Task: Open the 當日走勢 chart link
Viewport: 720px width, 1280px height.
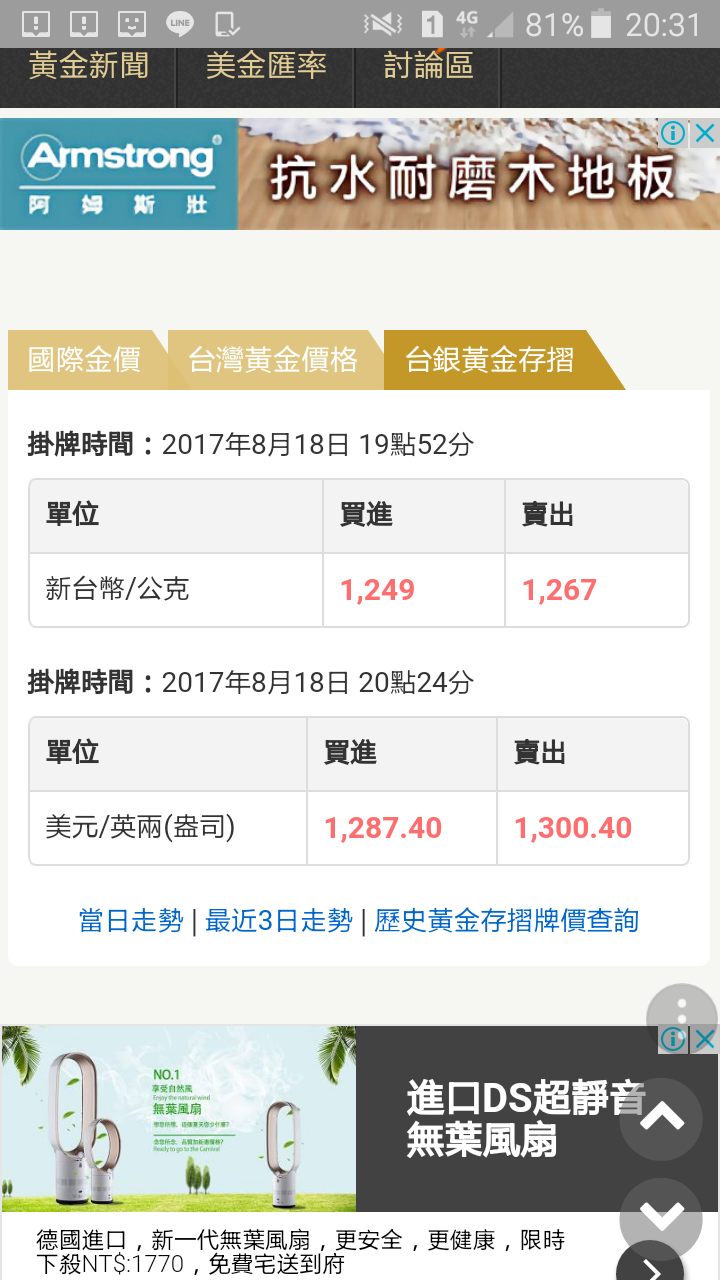Action: pos(131,920)
